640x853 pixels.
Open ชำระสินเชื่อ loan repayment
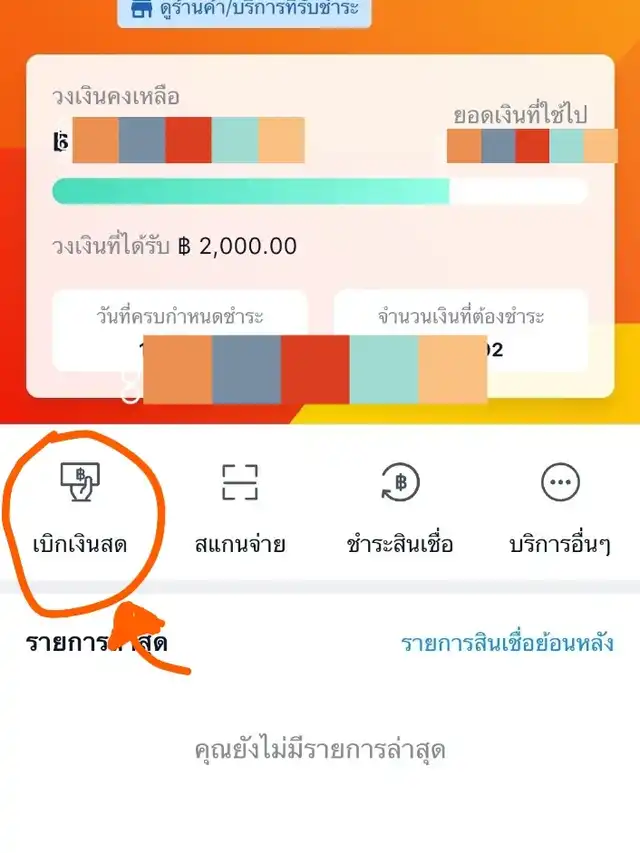400,508
